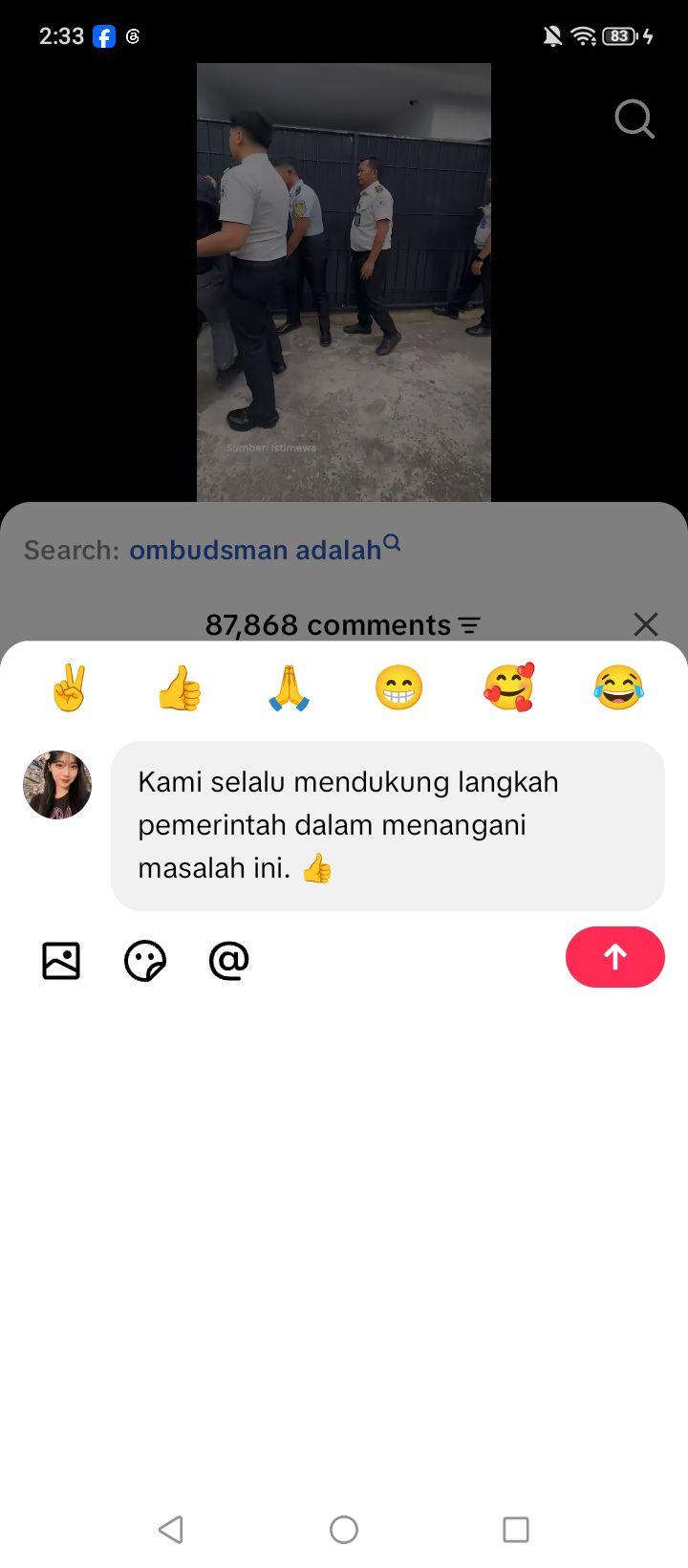The height and width of the screenshot is (1568, 688).
Task: Send the comment with the red arrow button
Action: [614, 957]
